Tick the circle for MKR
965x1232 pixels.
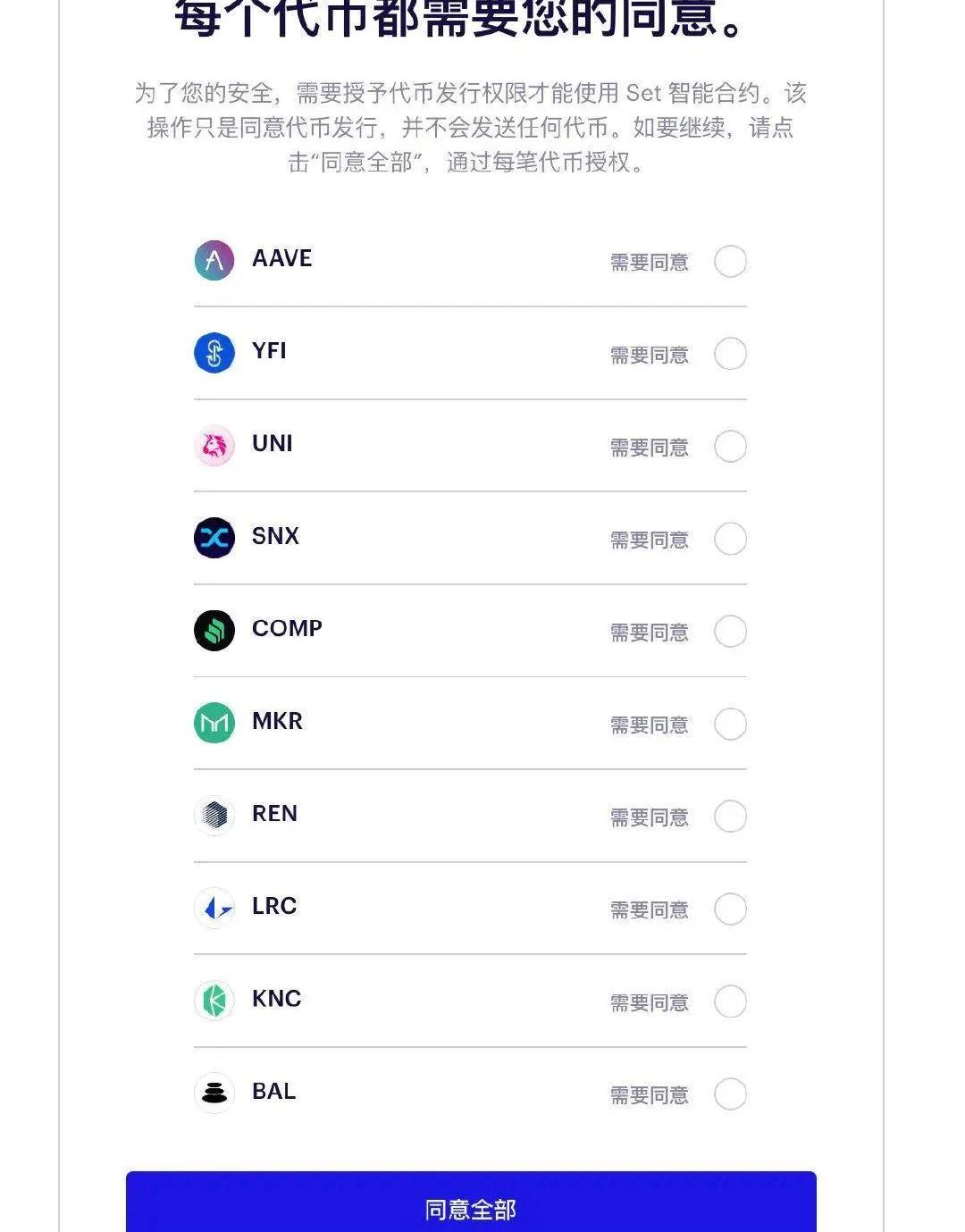pyautogui.click(x=730, y=725)
